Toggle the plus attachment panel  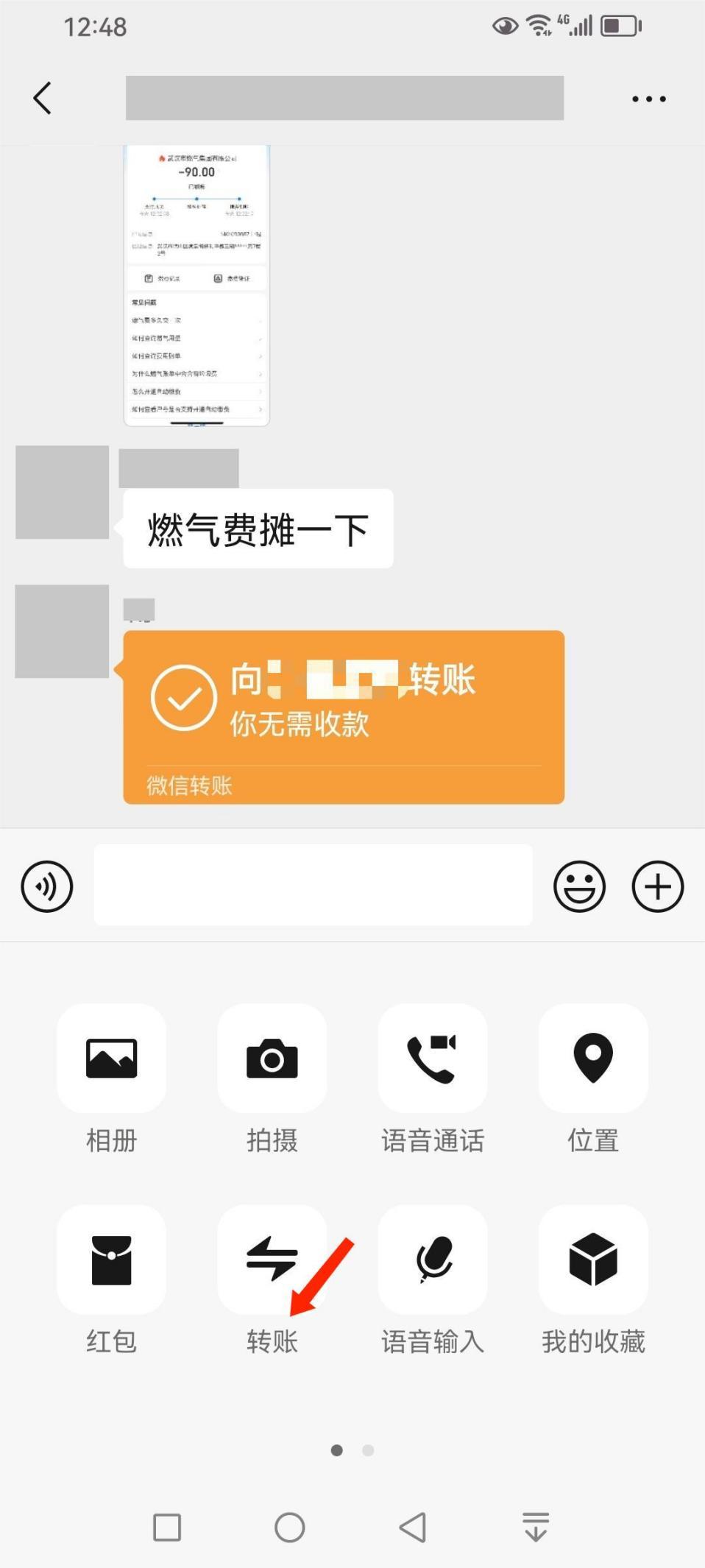click(657, 886)
